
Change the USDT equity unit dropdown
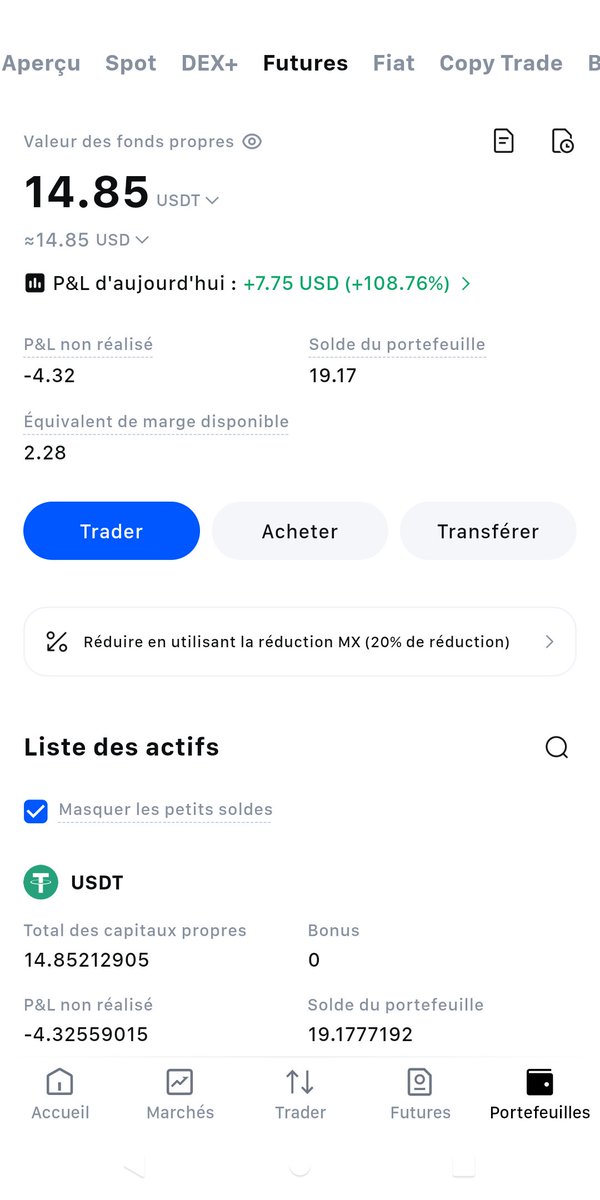click(188, 200)
